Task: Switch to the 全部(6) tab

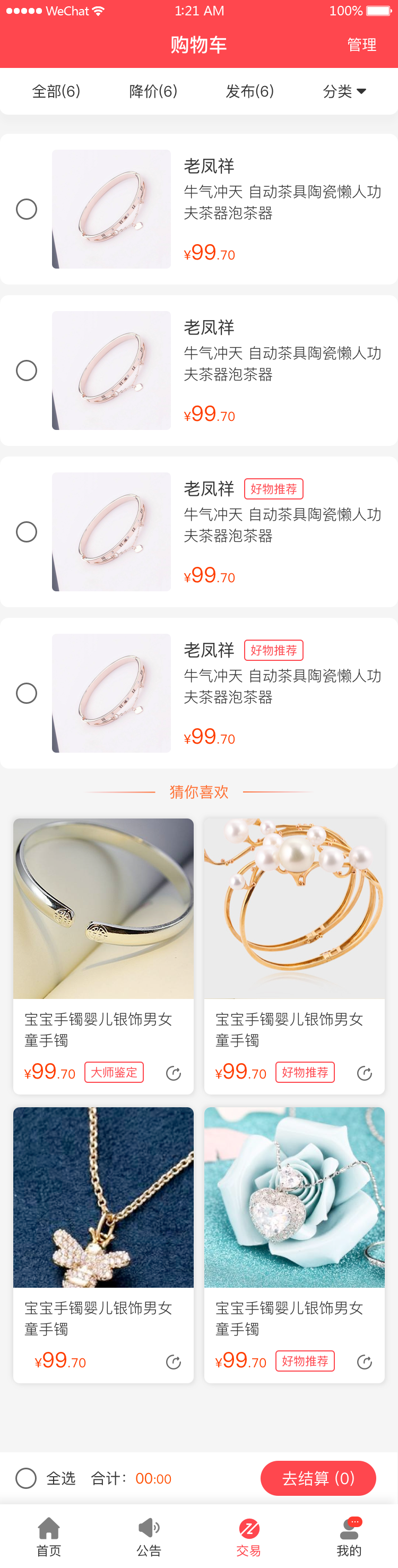Action: tap(56, 91)
